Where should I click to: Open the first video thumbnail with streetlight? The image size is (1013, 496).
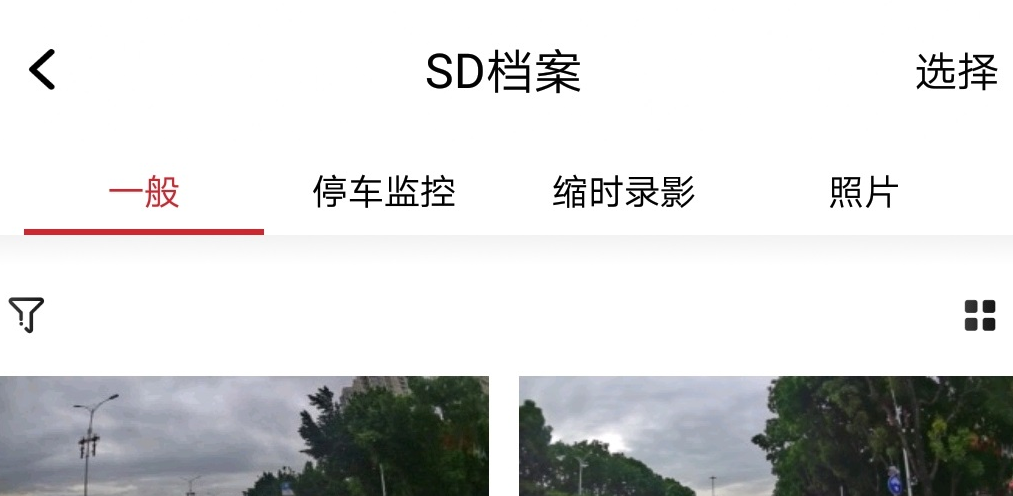(x=244, y=436)
